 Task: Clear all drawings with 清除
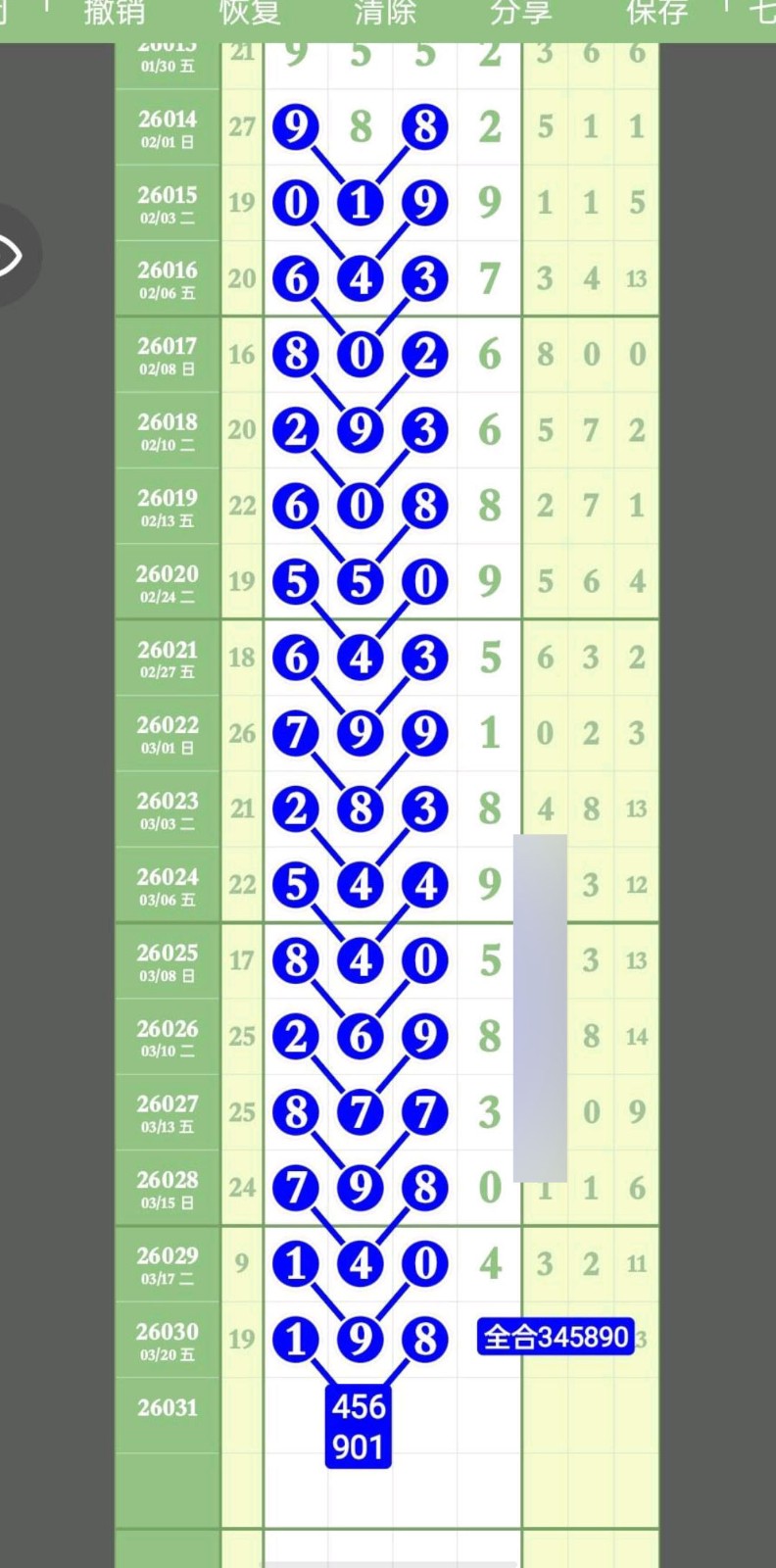pyautogui.click(x=385, y=13)
